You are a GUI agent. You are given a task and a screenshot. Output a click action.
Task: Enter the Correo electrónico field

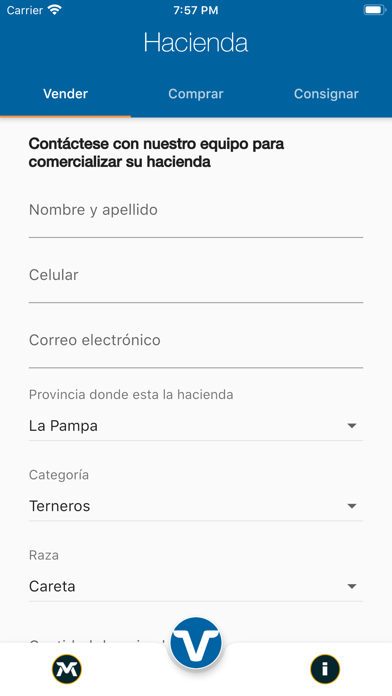click(196, 347)
